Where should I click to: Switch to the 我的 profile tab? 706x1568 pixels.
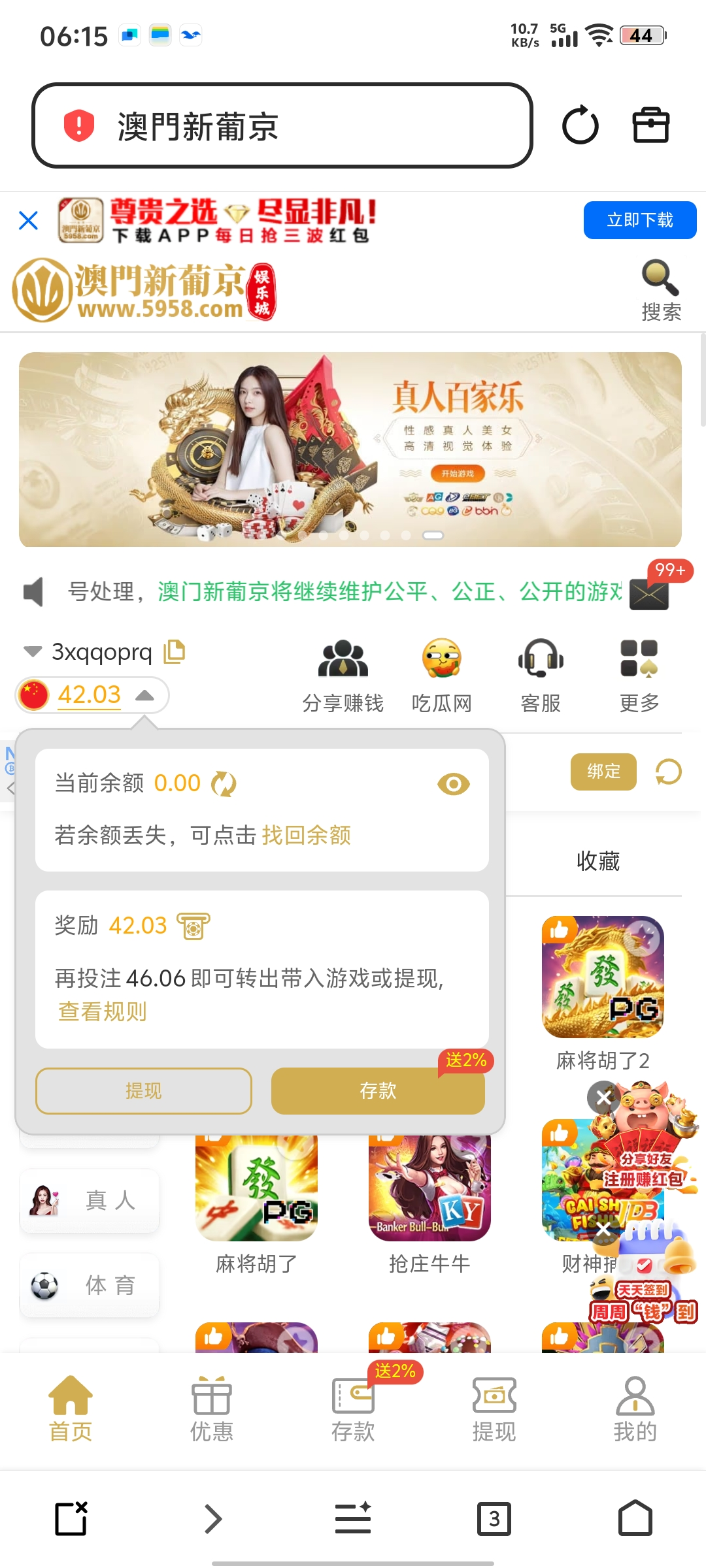635,1409
